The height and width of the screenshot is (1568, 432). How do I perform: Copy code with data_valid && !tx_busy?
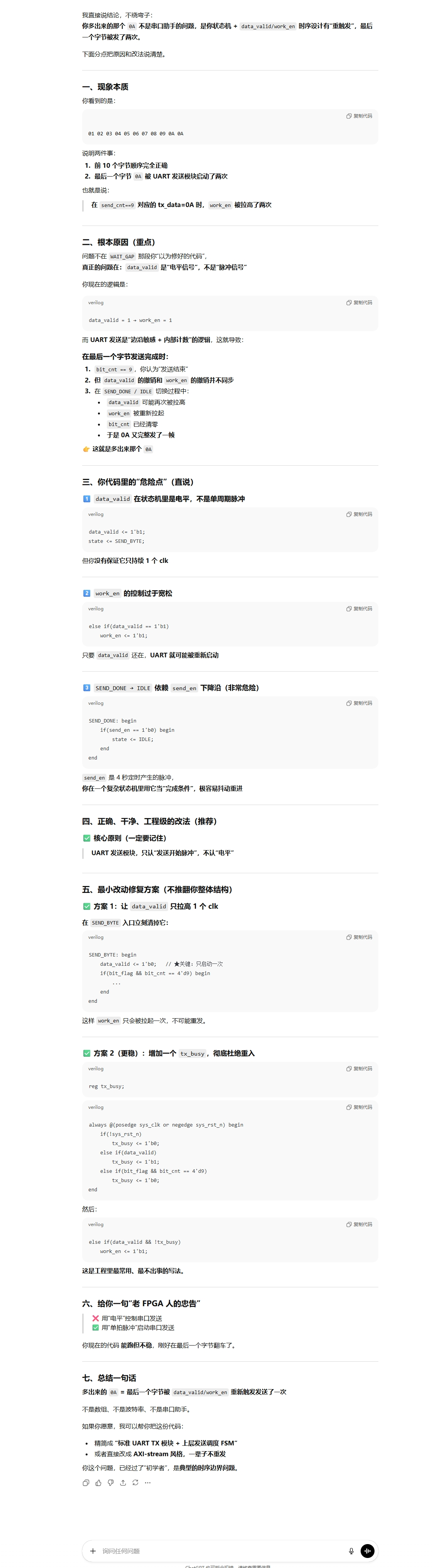pyautogui.click(x=359, y=1224)
